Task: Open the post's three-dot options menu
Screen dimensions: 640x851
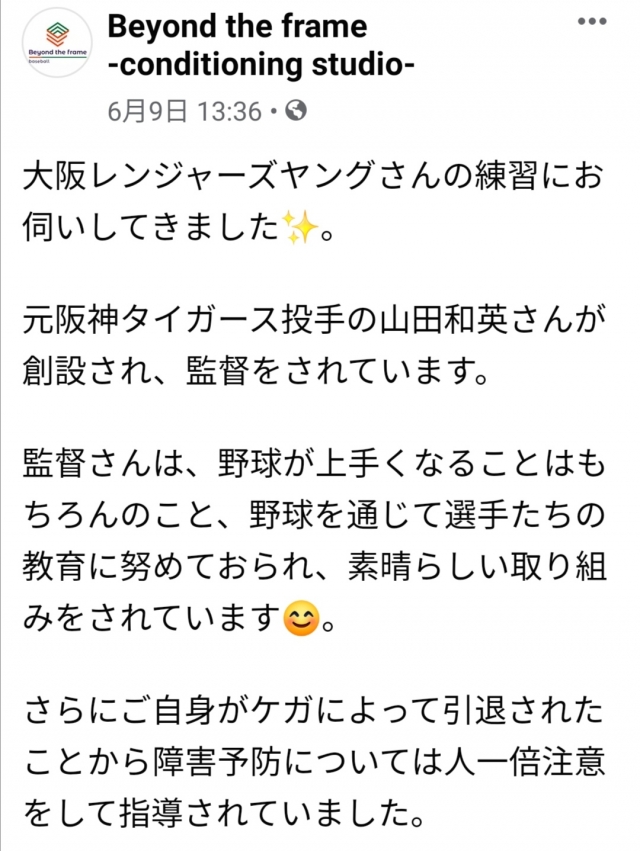Action: click(597, 23)
